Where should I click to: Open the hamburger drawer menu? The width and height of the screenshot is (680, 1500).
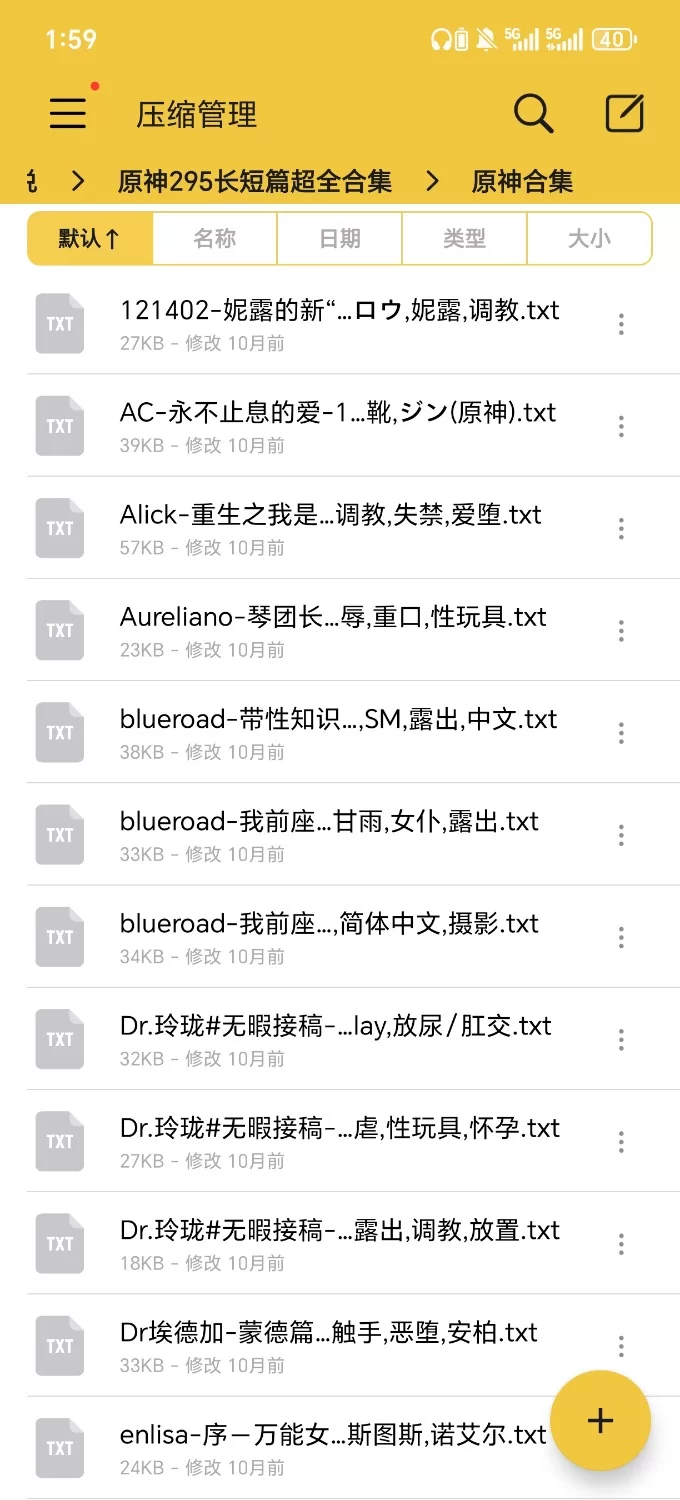[68, 113]
